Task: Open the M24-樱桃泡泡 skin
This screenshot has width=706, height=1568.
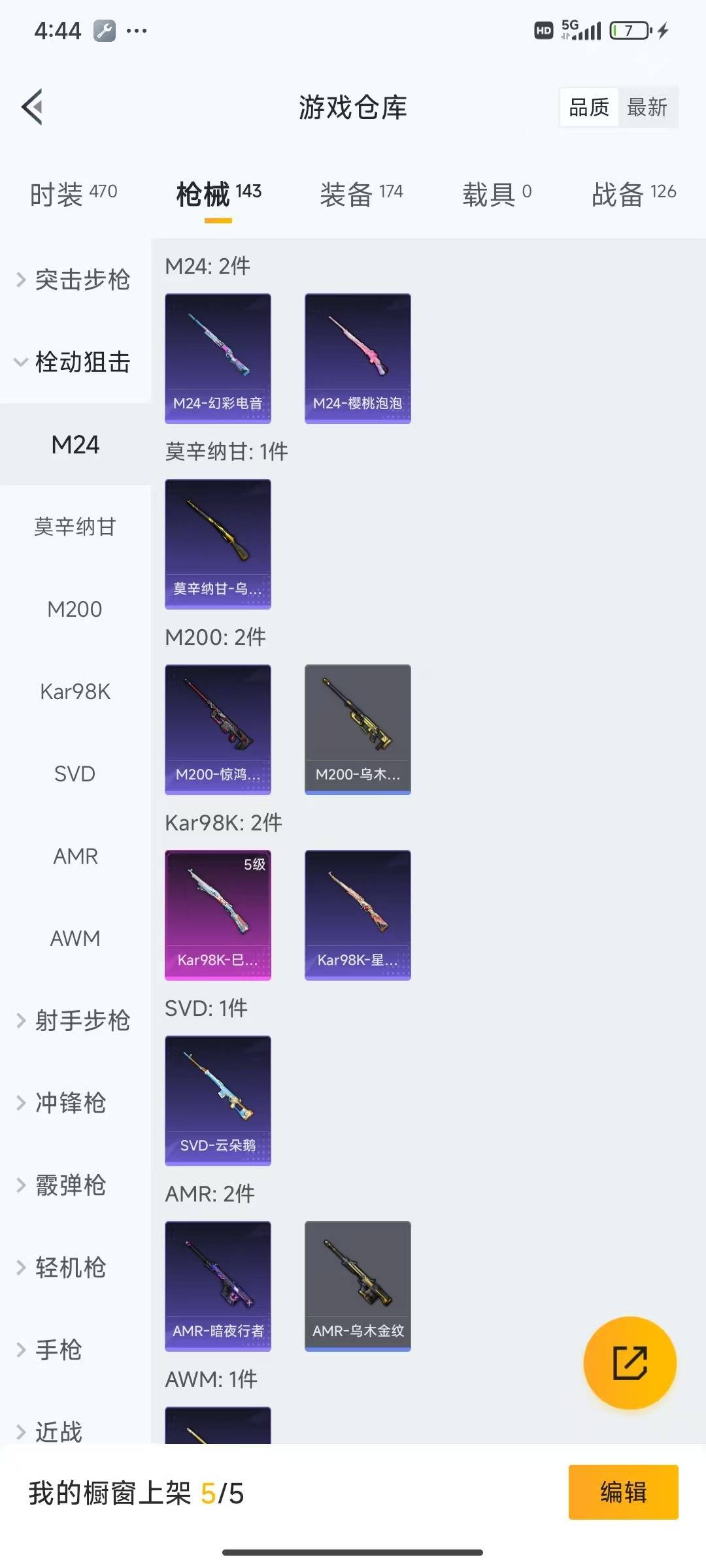Action: pyautogui.click(x=358, y=358)
